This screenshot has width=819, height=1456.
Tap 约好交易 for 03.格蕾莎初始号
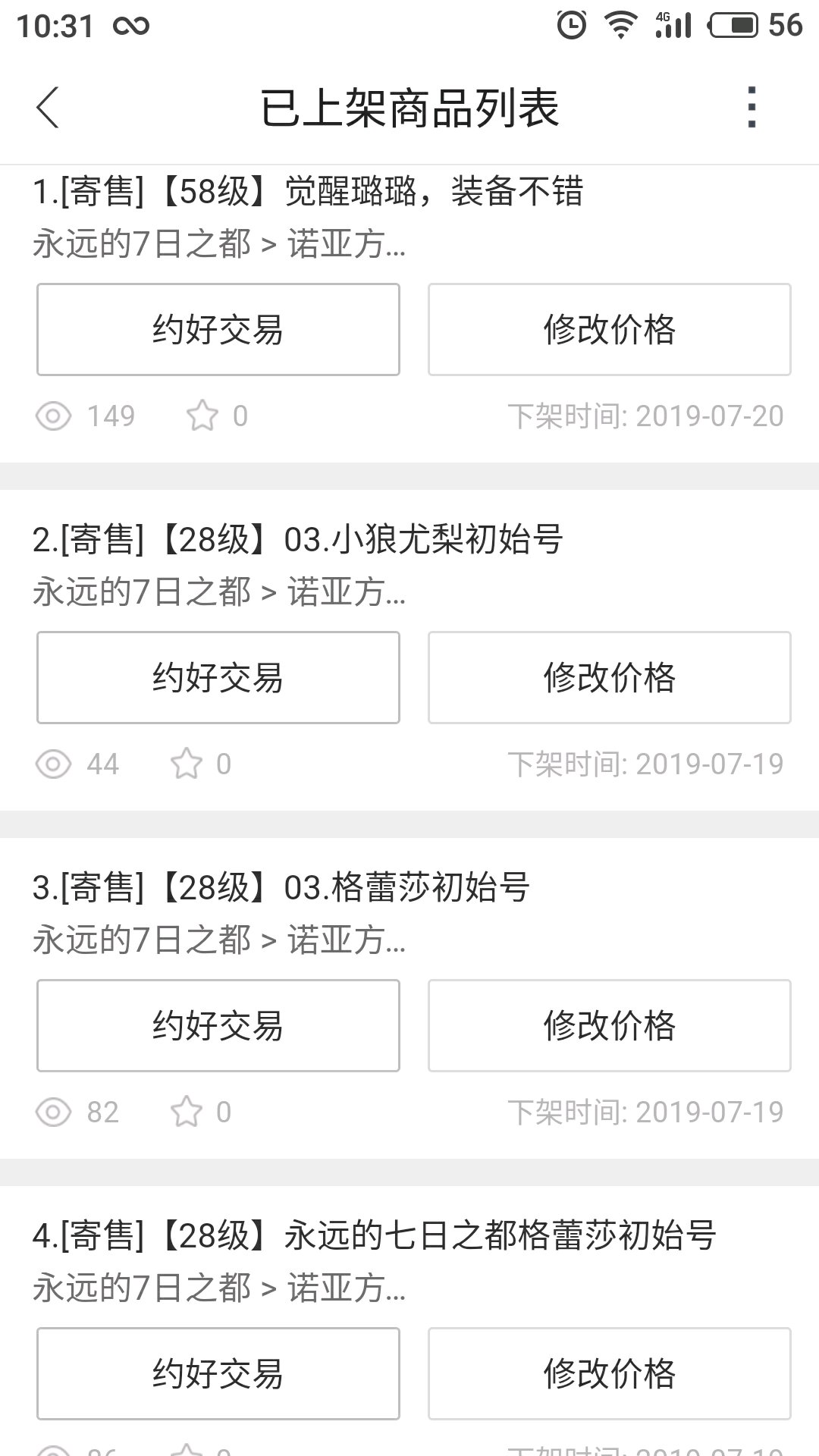[218, 1025]
